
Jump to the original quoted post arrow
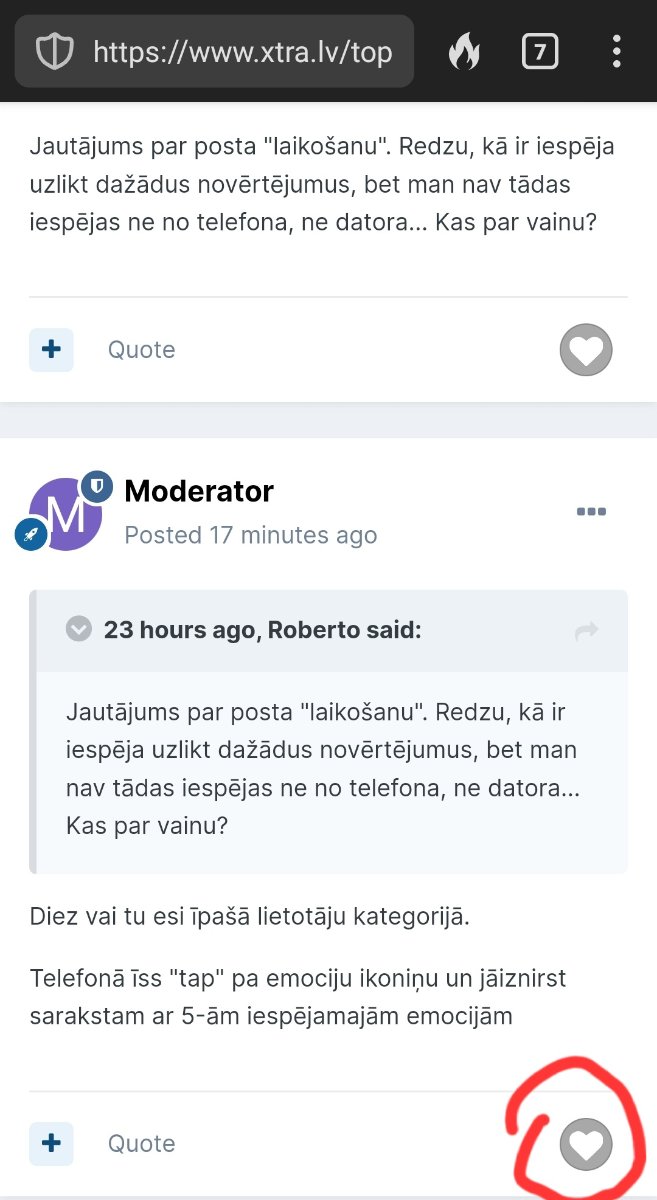tap(586, 631)
